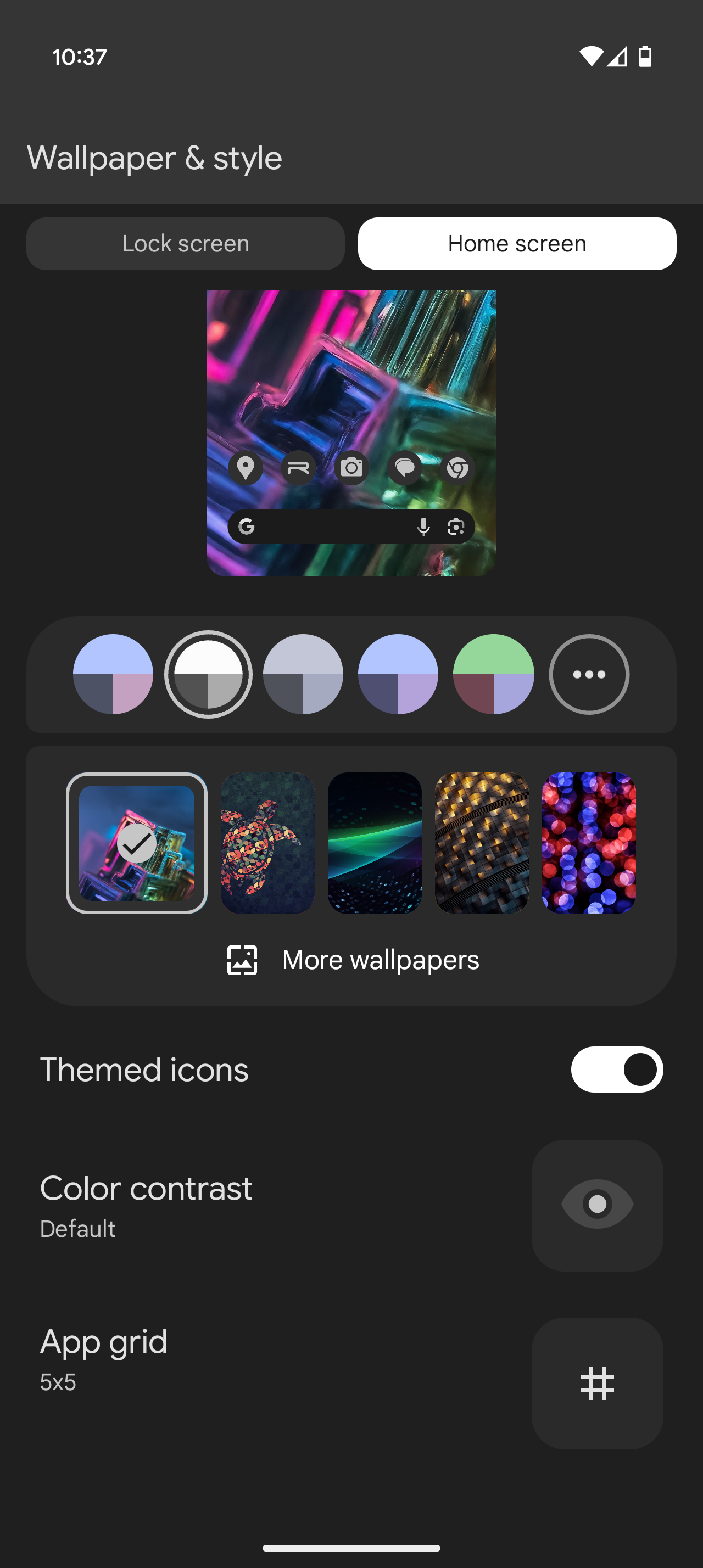
Task: Choose the blue and pink color palette
Action: click(113, 674)
